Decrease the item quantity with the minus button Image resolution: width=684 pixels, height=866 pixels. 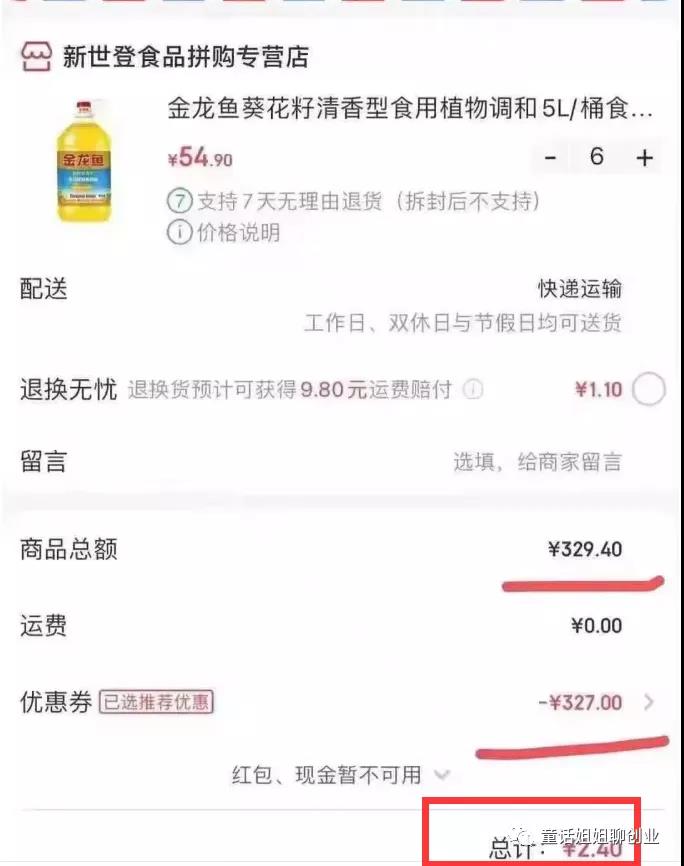pos(550,158)
